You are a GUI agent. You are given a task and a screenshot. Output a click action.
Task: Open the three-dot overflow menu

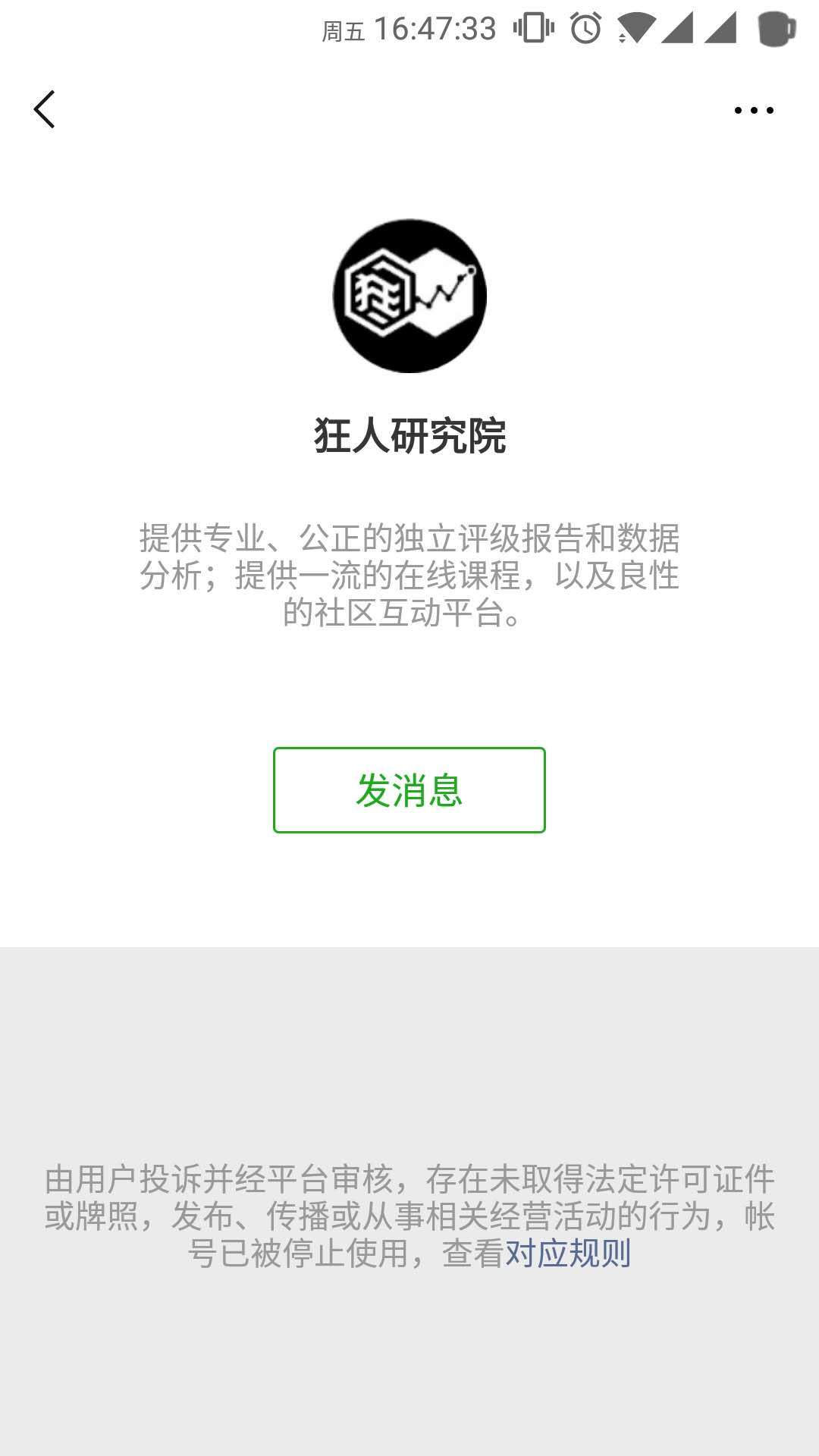pos(754,111)
